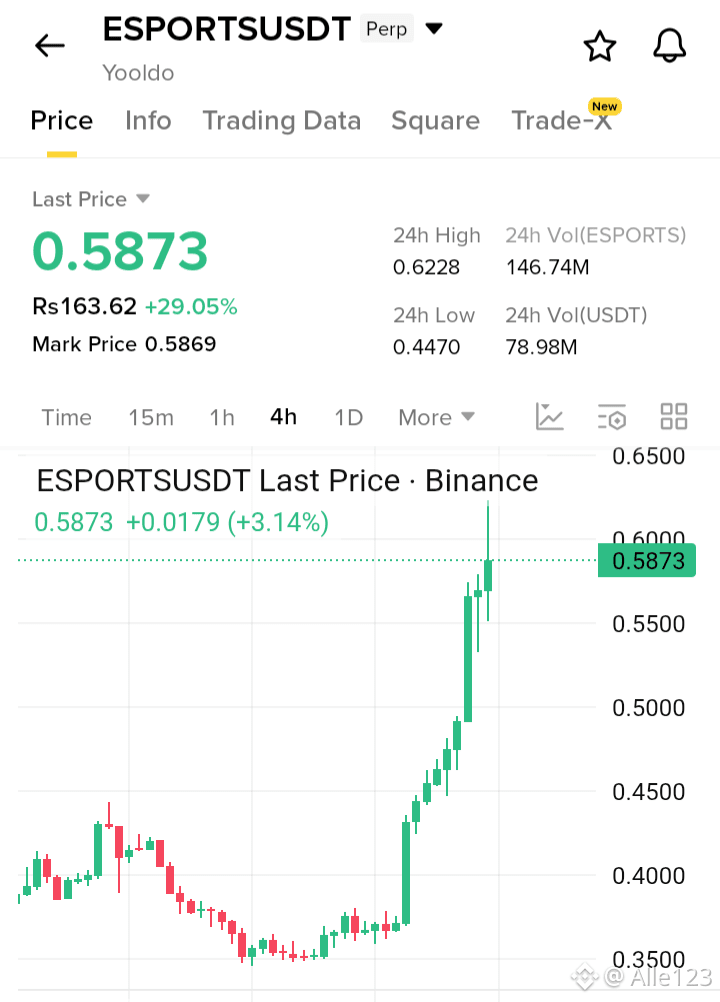Go back using the arrow icon
The width and height of the screenshot is (720, 1002).
[49, 45]
